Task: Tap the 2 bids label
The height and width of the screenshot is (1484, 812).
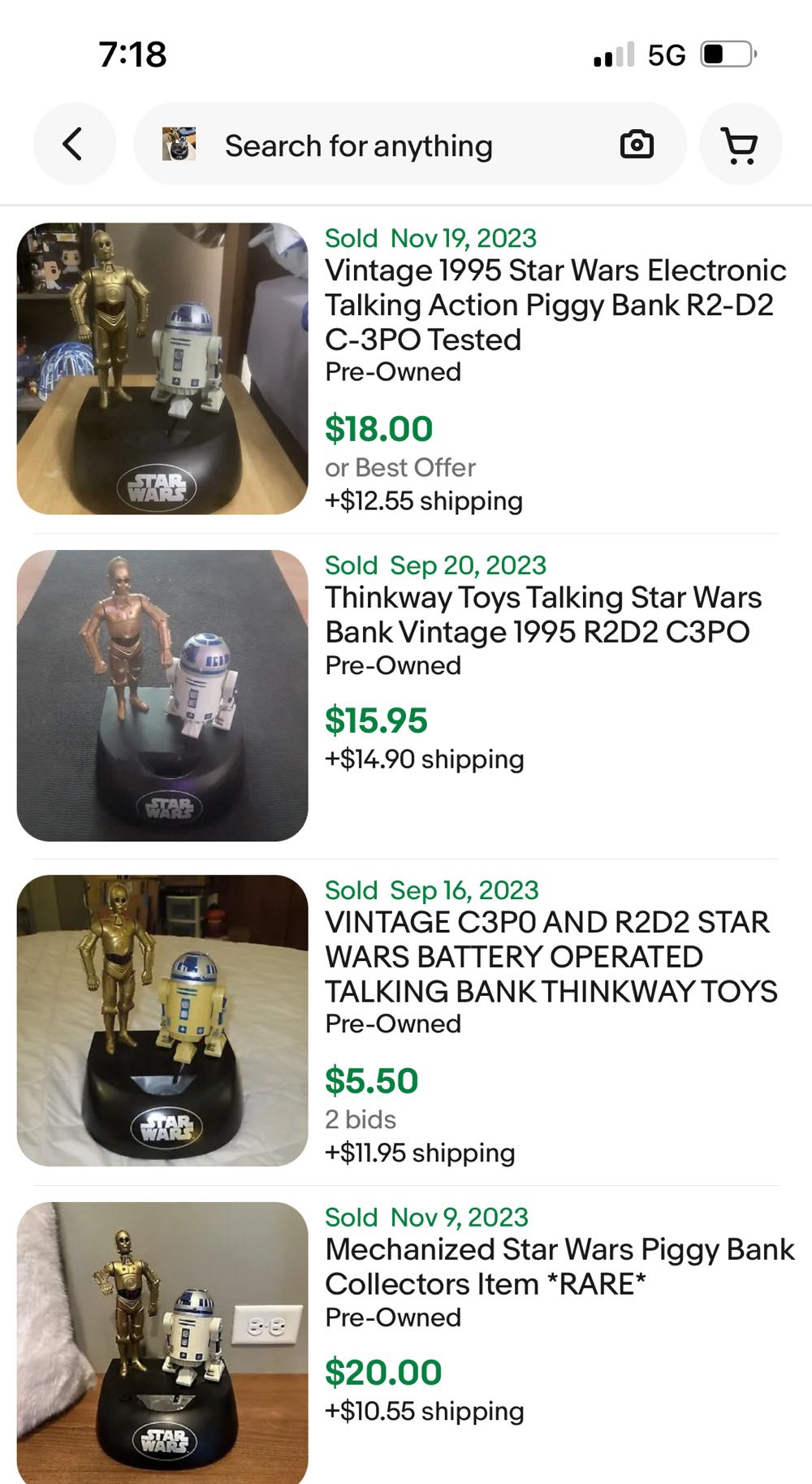Action: pyautogui.click(x=361, y=1118)
